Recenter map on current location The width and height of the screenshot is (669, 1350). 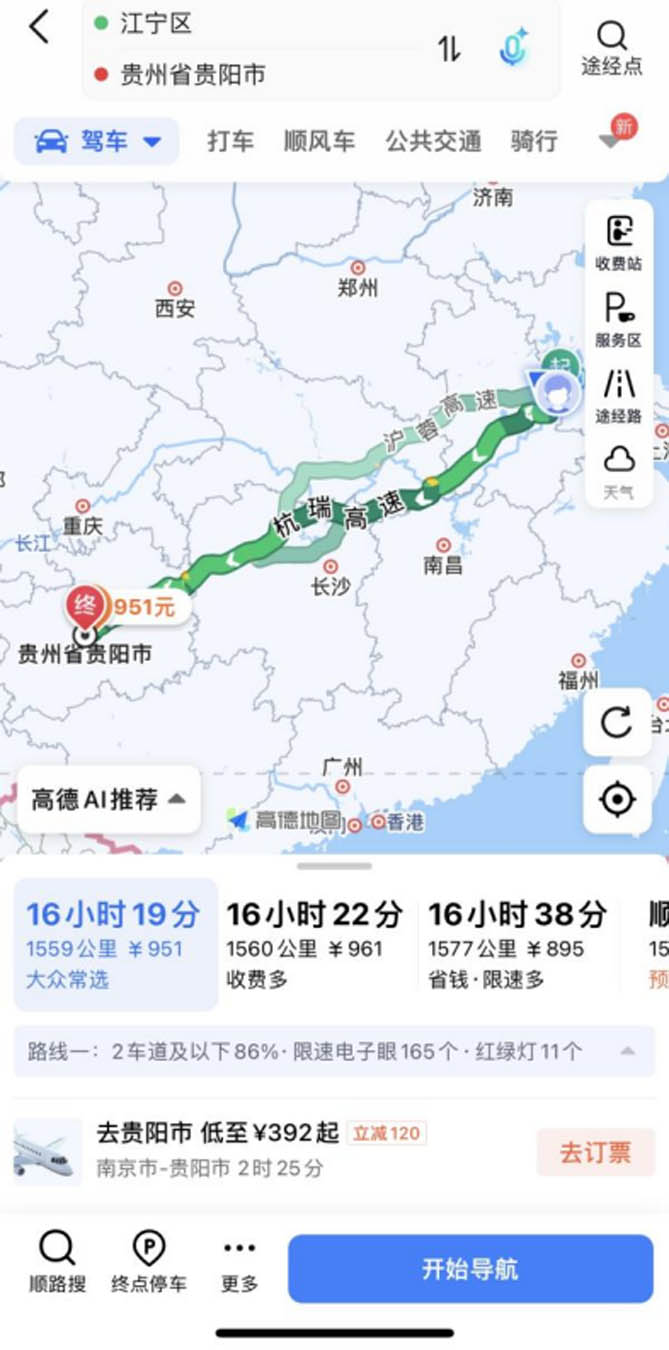(x=617, y=799)
